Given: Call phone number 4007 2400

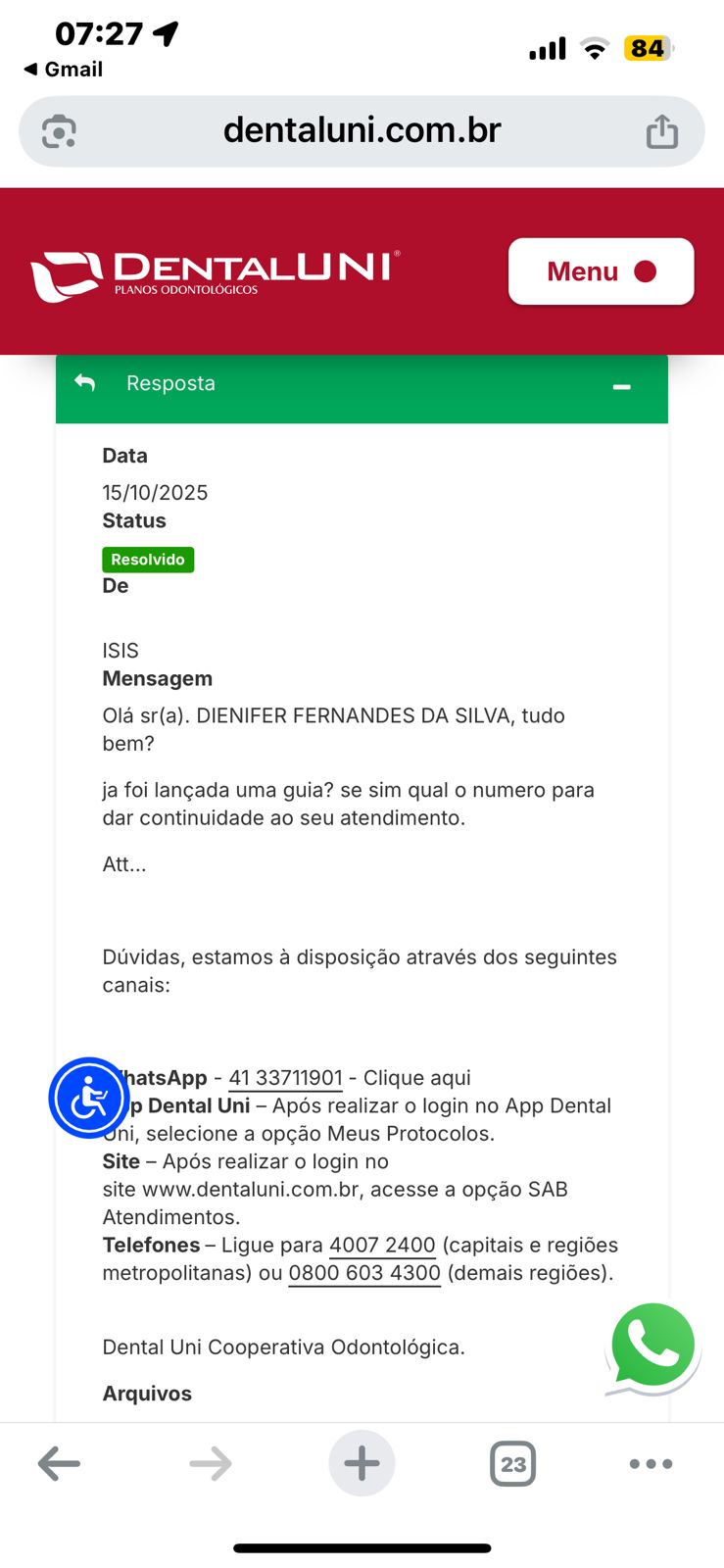Looking at the screenshot, I should pos(382,1246).
